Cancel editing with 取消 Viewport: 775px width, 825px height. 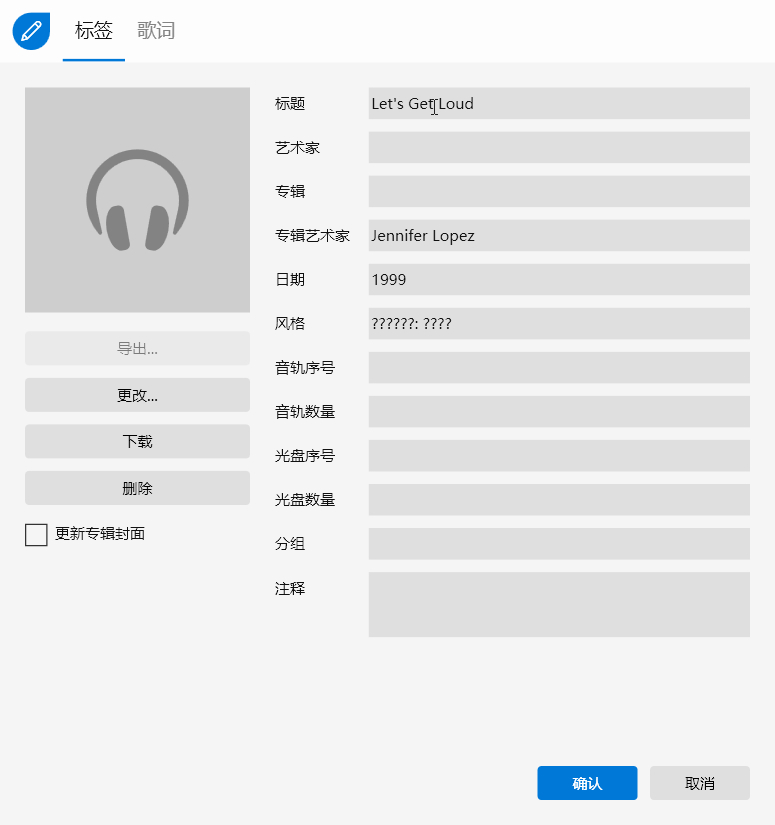click(x=699, y=783)
